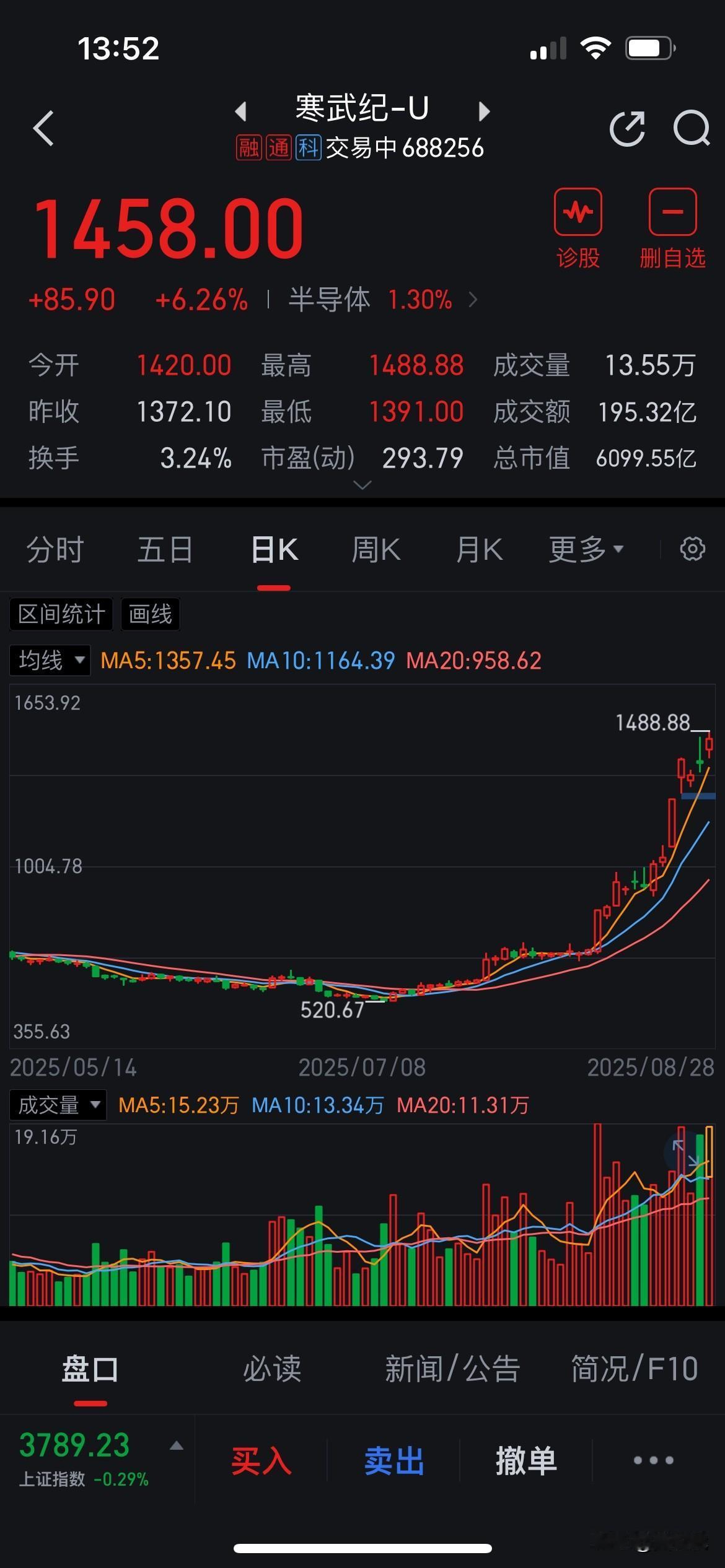Tap the 画线 drawing tool button
The image size is (725, 1568).
click(150, 614)
